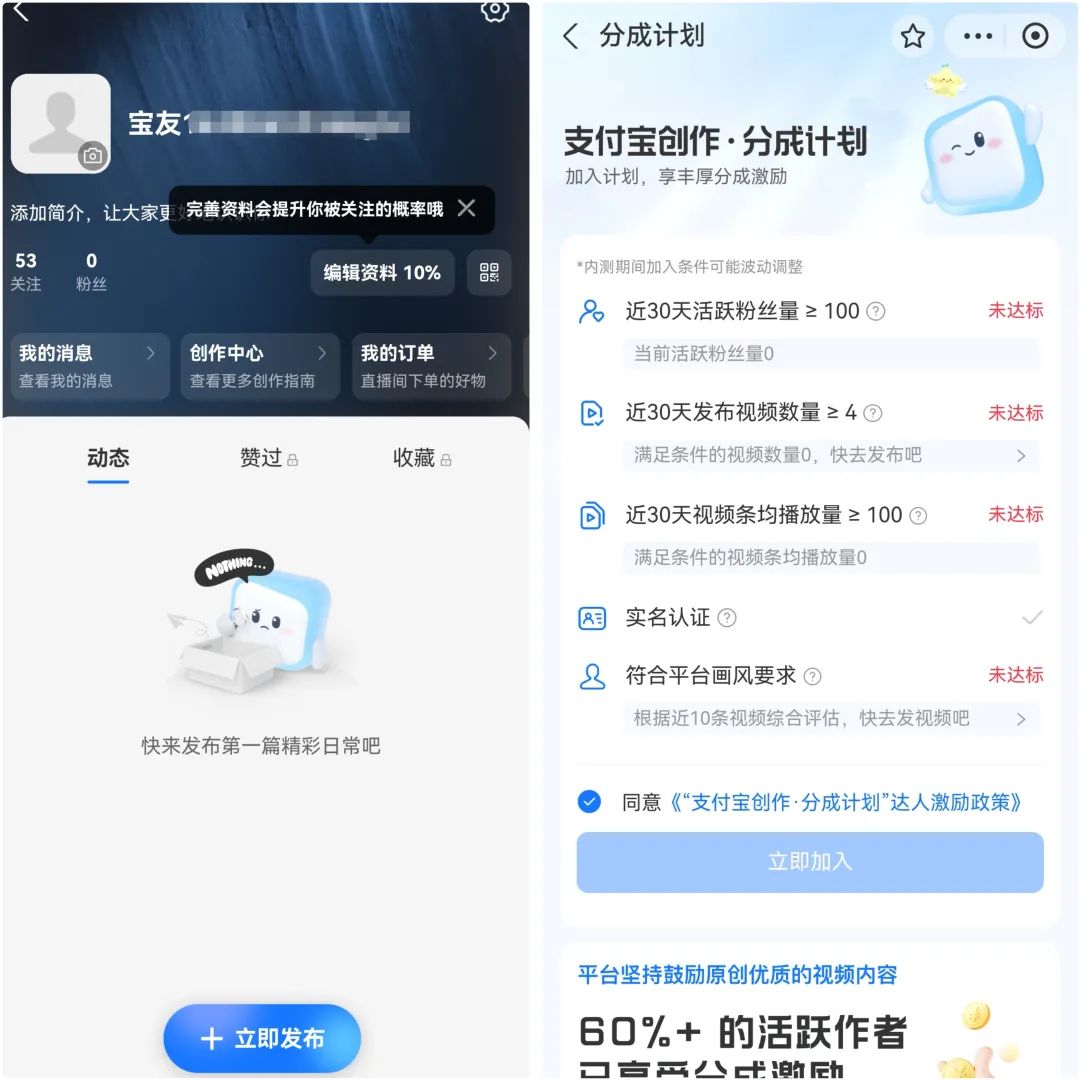Open the profile QR code icon
Screen dimensions: 1080x1080
point(489,273)
